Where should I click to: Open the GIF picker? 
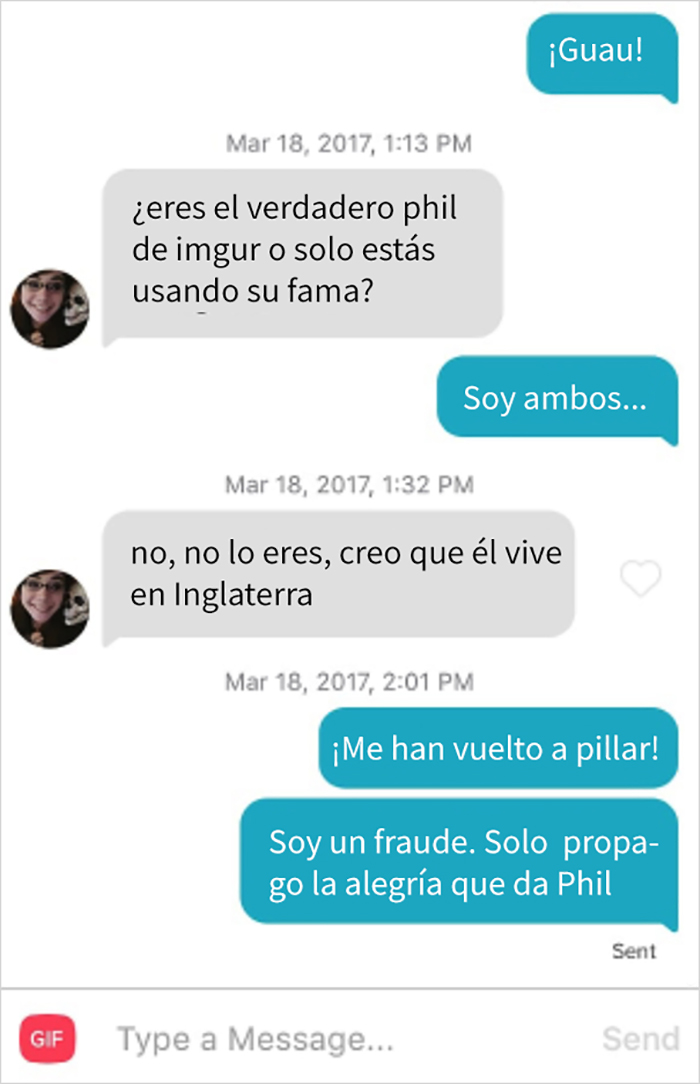pyautogui.click(x=40, y=1039)
